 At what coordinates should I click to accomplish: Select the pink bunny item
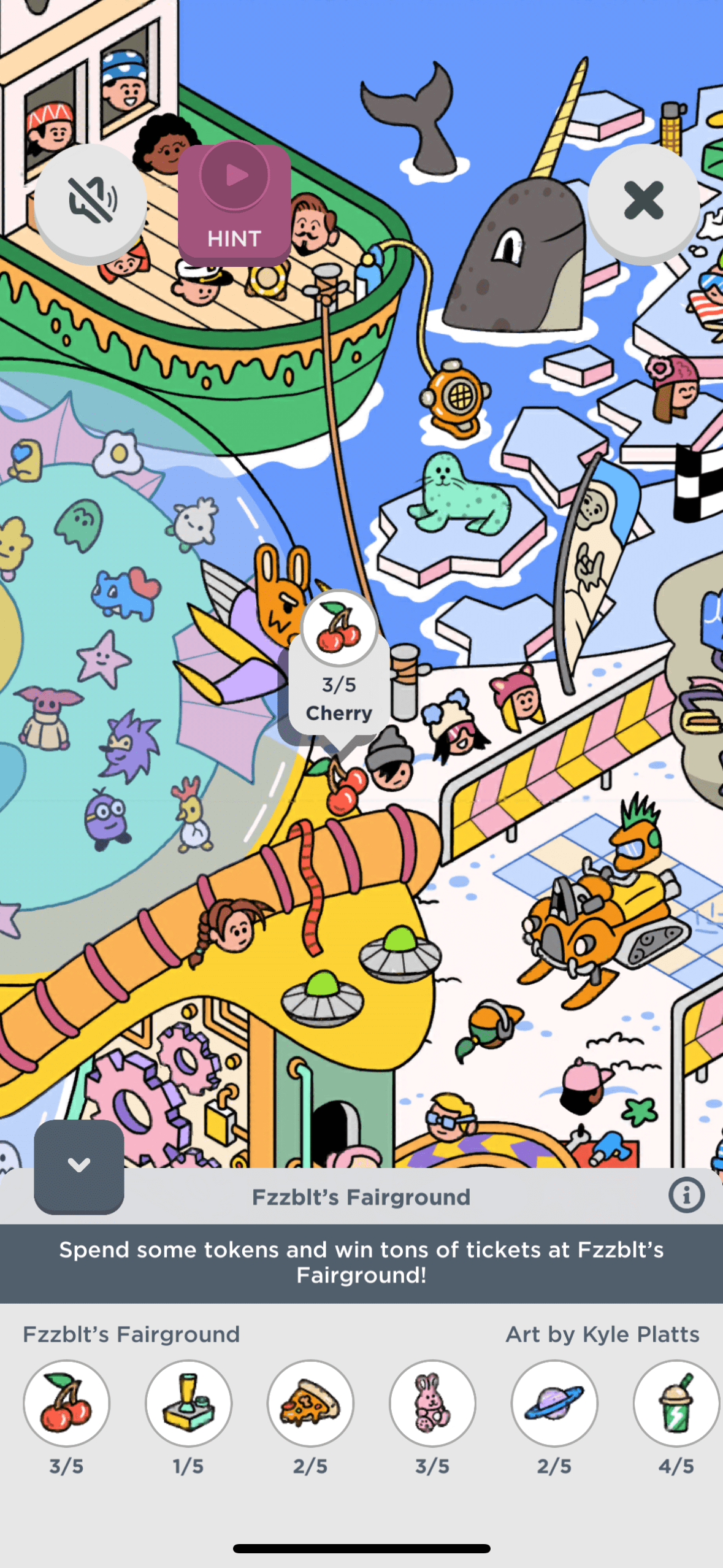(x=432, y=1404)
